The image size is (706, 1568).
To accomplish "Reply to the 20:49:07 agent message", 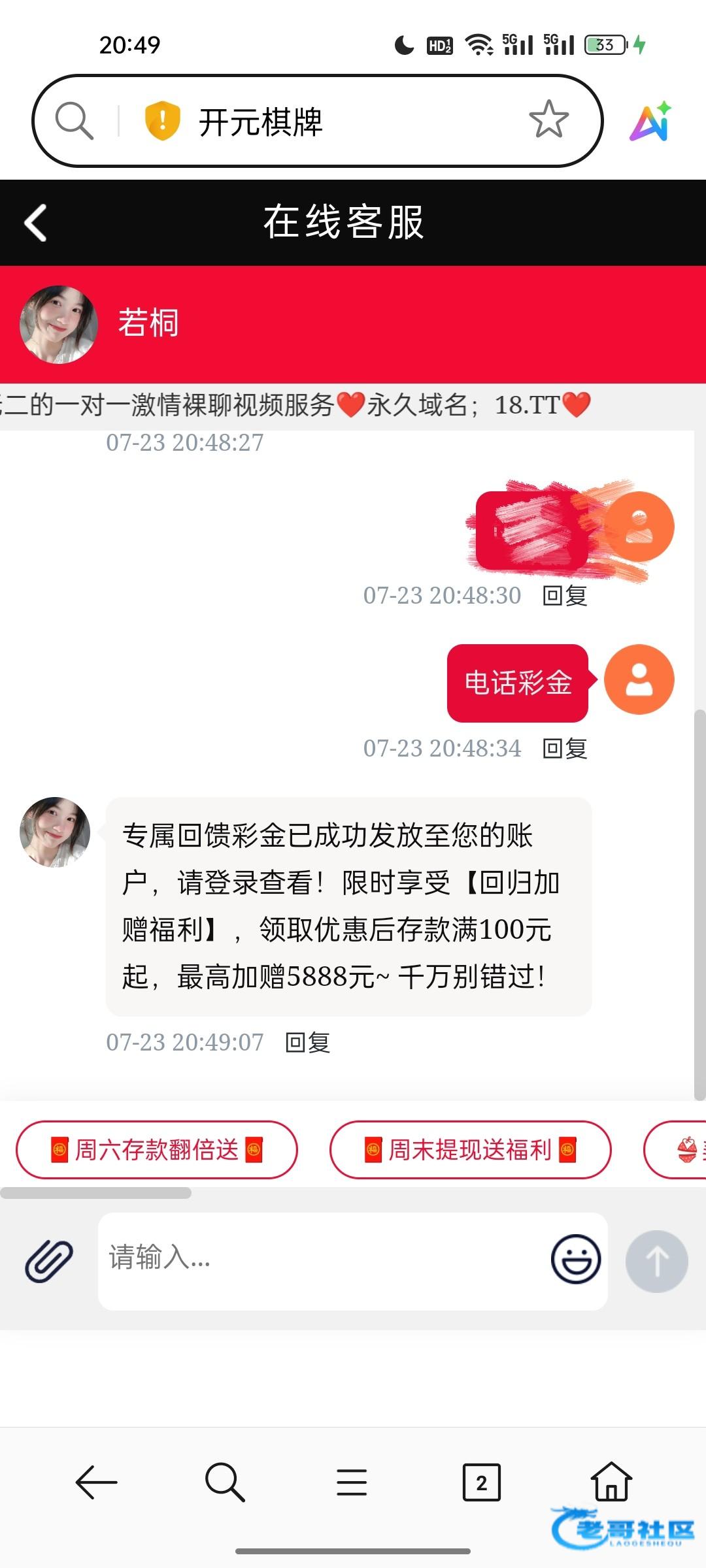I will click(x=307, y=1043).
